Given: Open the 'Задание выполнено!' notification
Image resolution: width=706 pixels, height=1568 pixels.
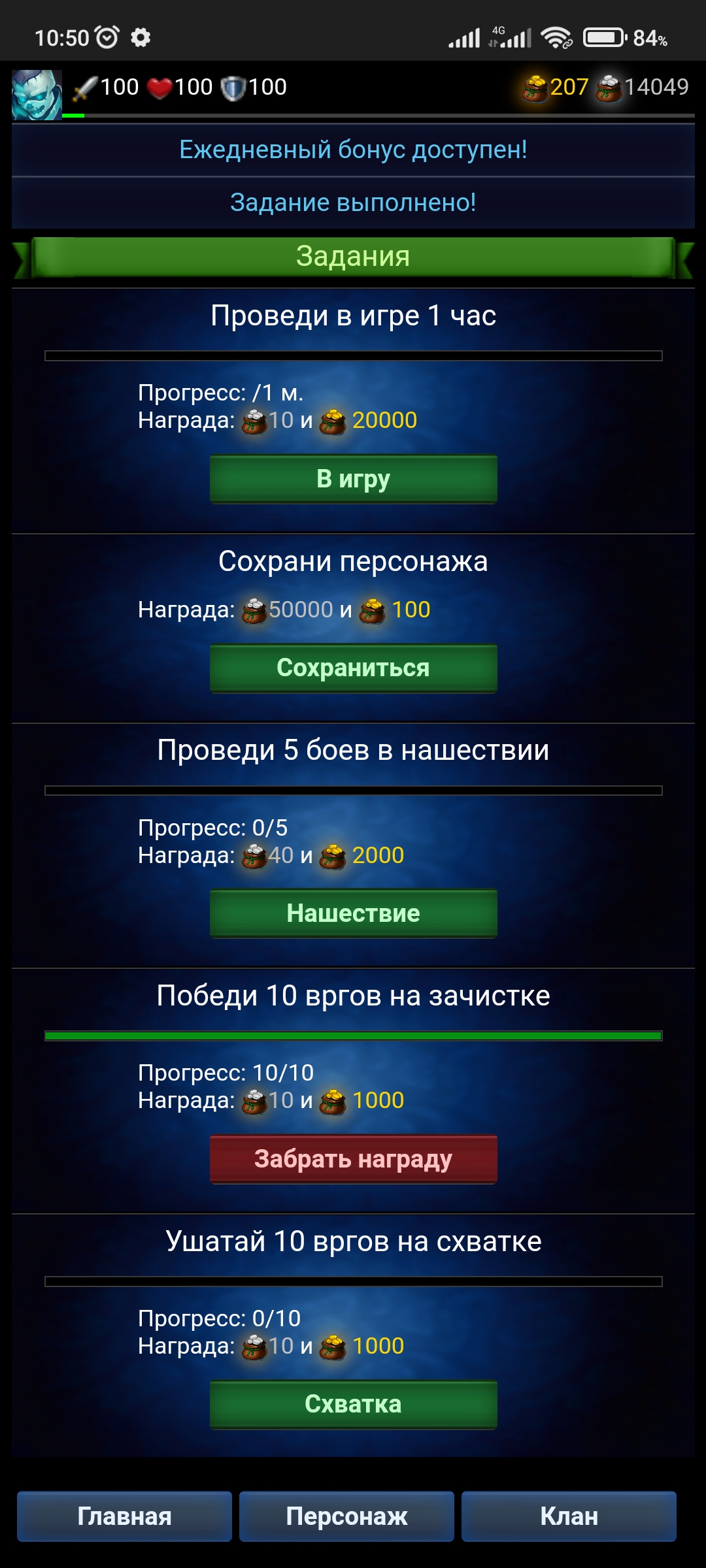Looking at the screenshot, I should 353,203.
